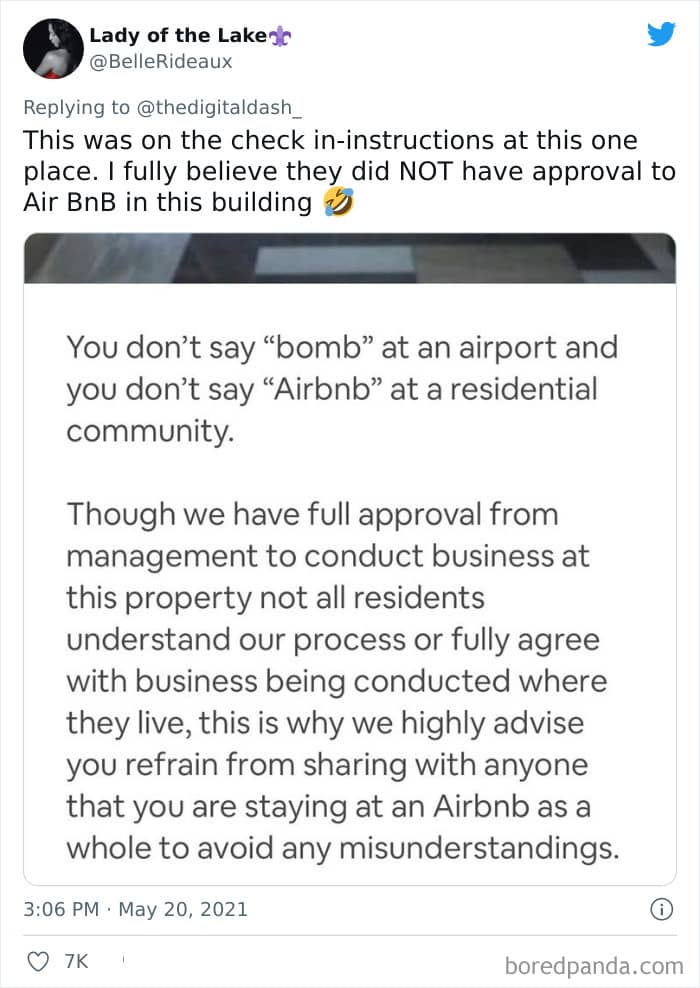
Task: Like the tweet with the heart icon
Action: pos(38,962)
